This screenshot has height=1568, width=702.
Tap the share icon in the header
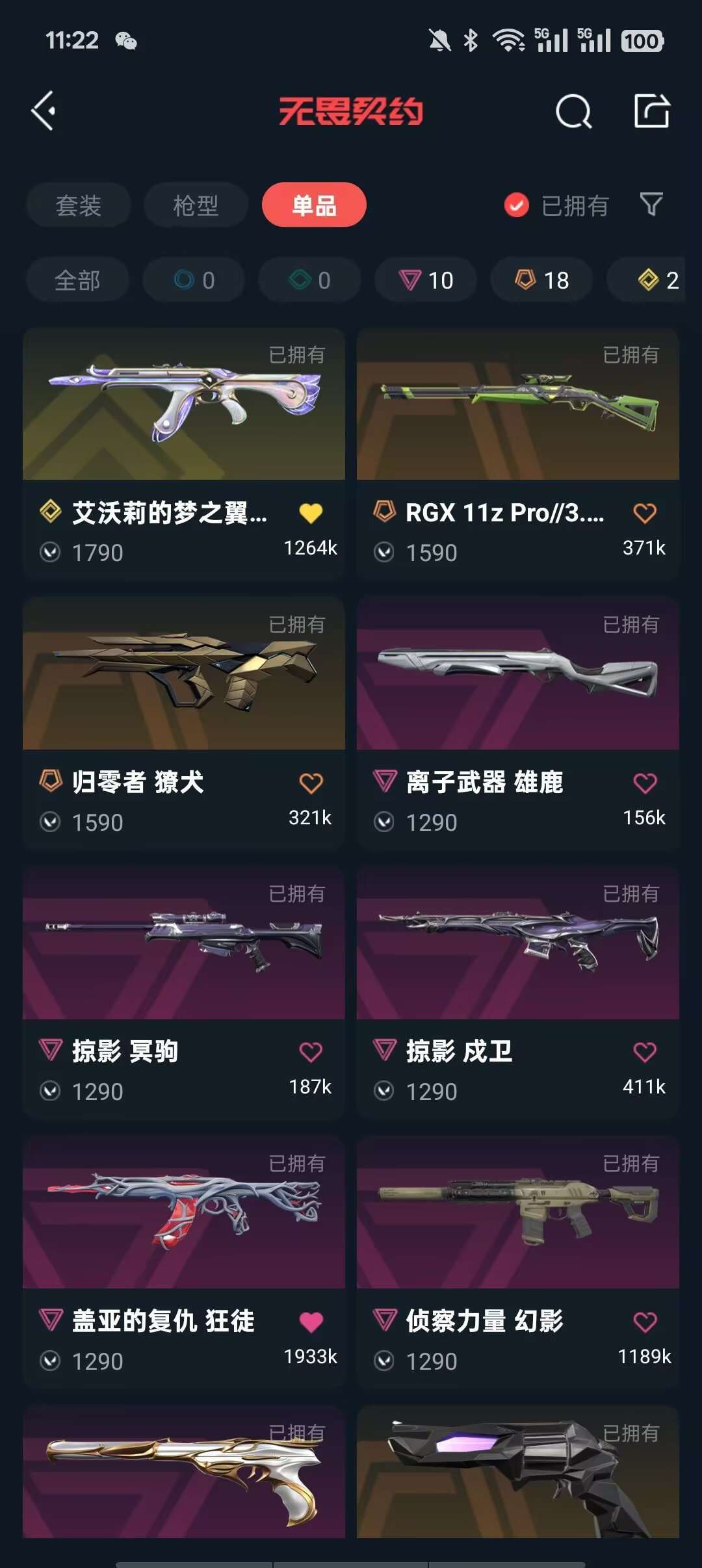pyautogui.click(x=651, y=111)
